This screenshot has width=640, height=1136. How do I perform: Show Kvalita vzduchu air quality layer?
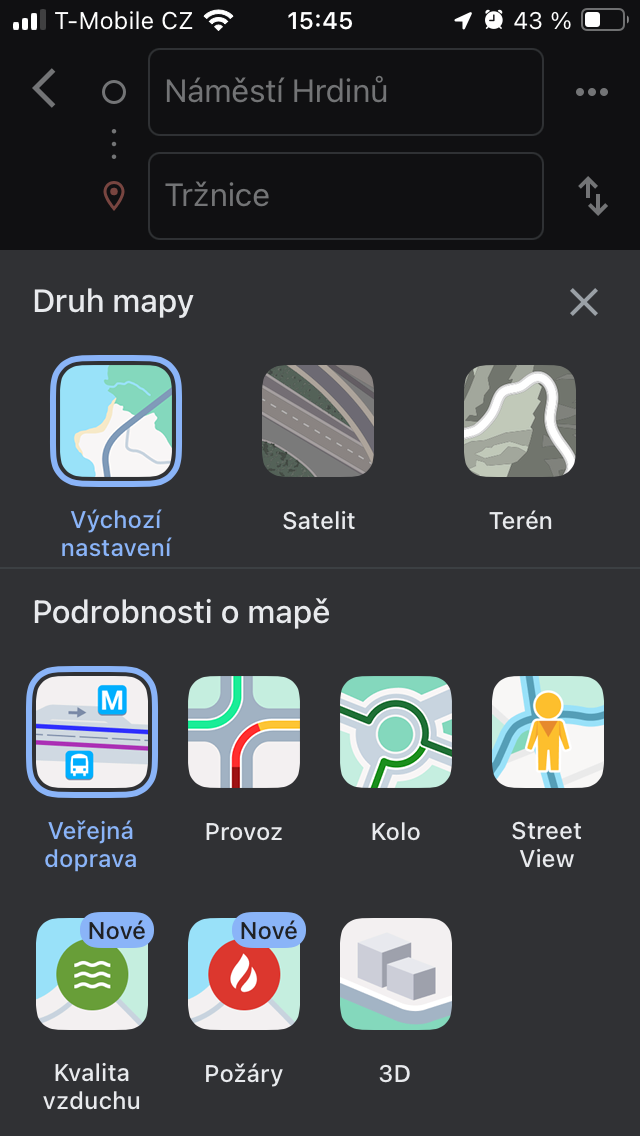[92, 974]
